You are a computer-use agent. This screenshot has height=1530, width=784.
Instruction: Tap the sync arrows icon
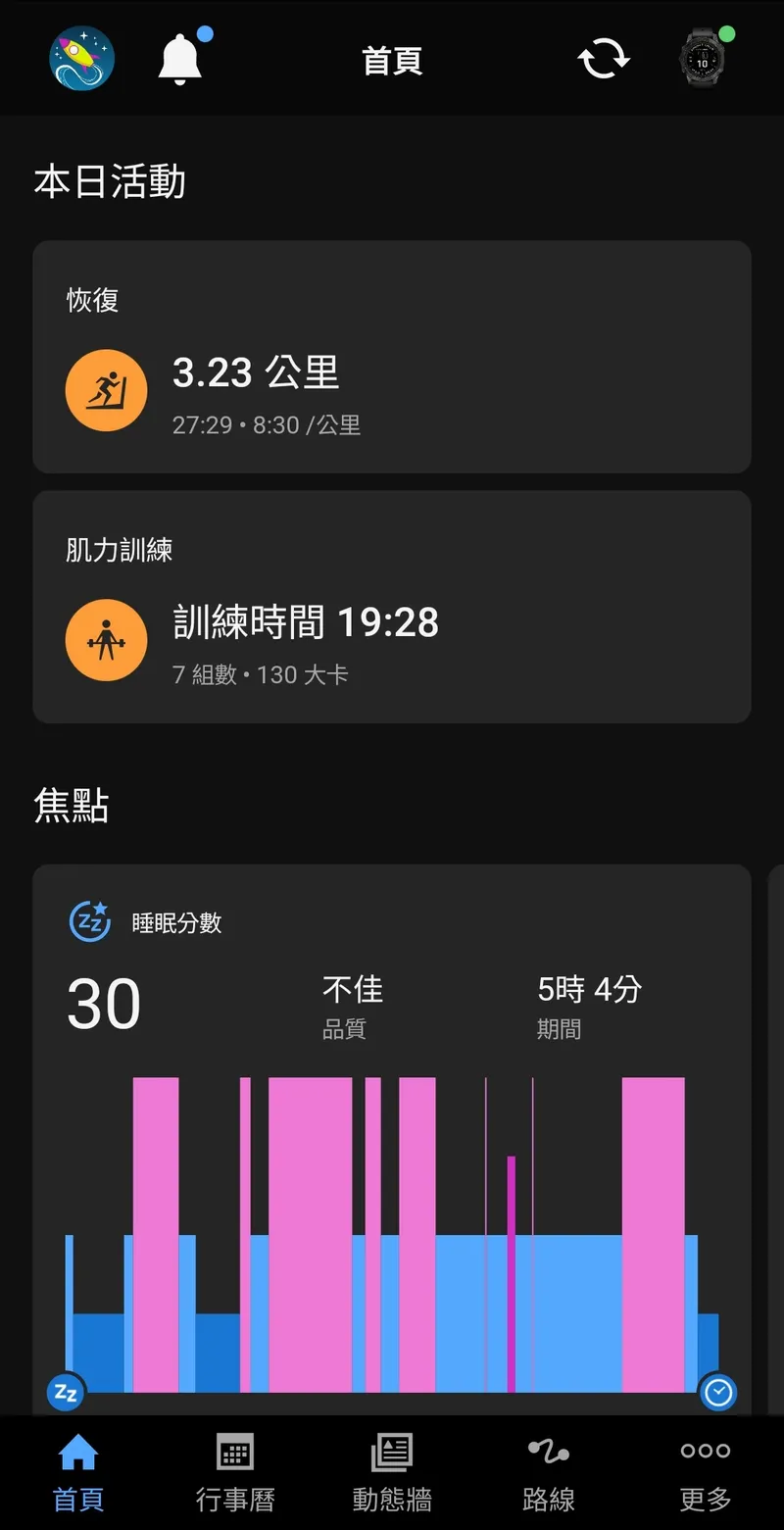603,60
